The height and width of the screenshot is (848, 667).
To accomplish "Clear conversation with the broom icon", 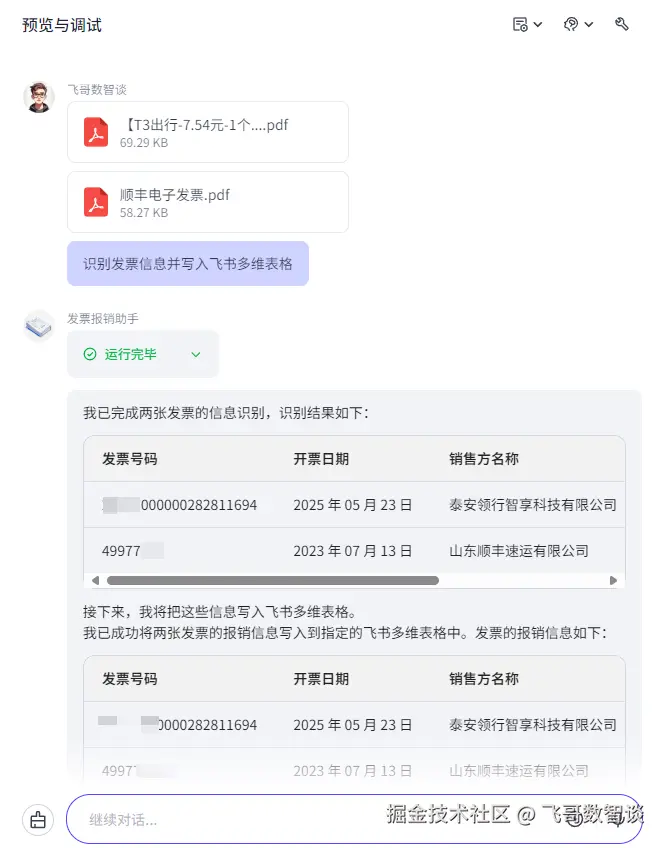I will click(38, 820).
